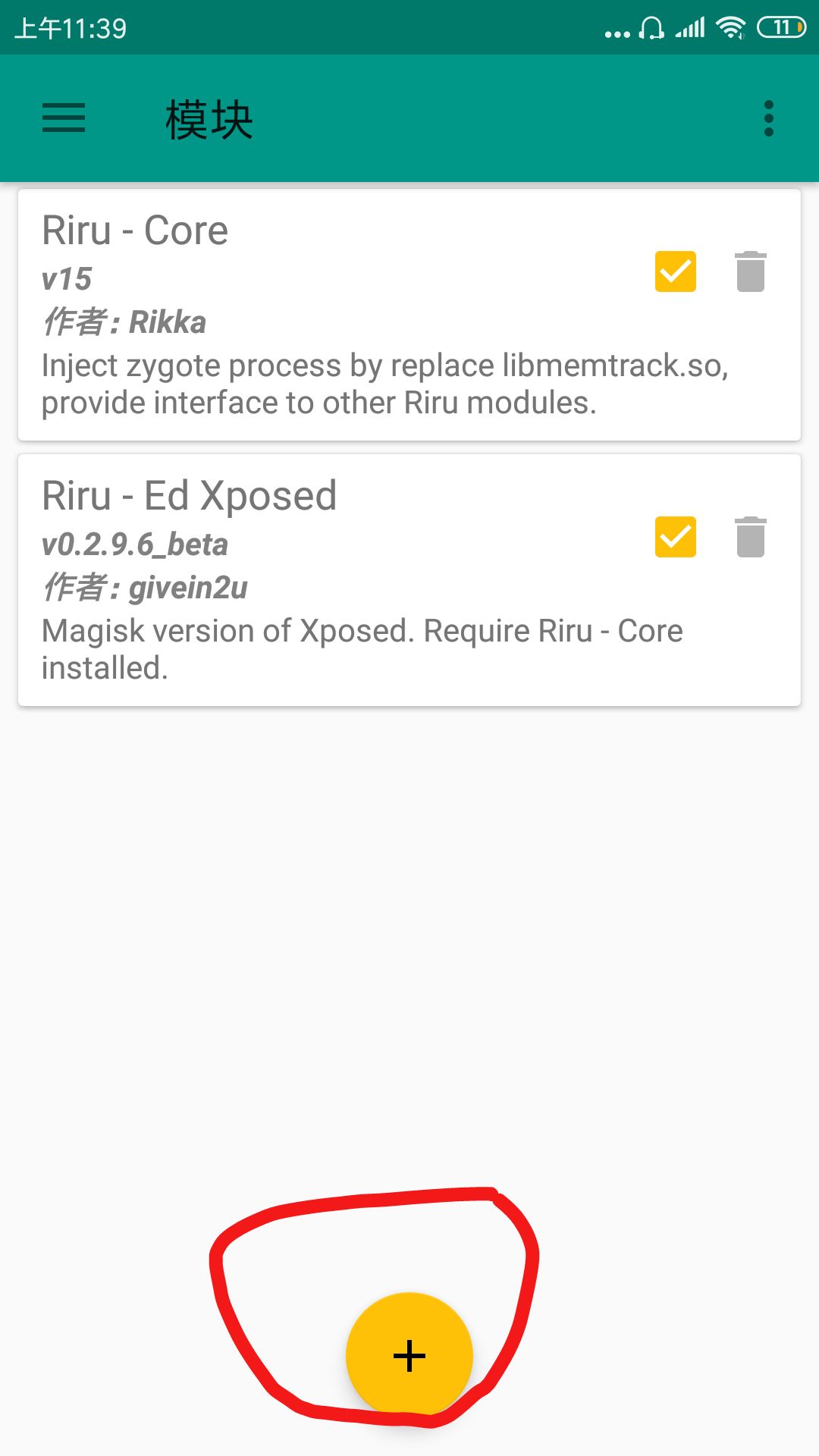Open the three-dot overflow menu
This screenshot has width=819, height=1456.
769,118
